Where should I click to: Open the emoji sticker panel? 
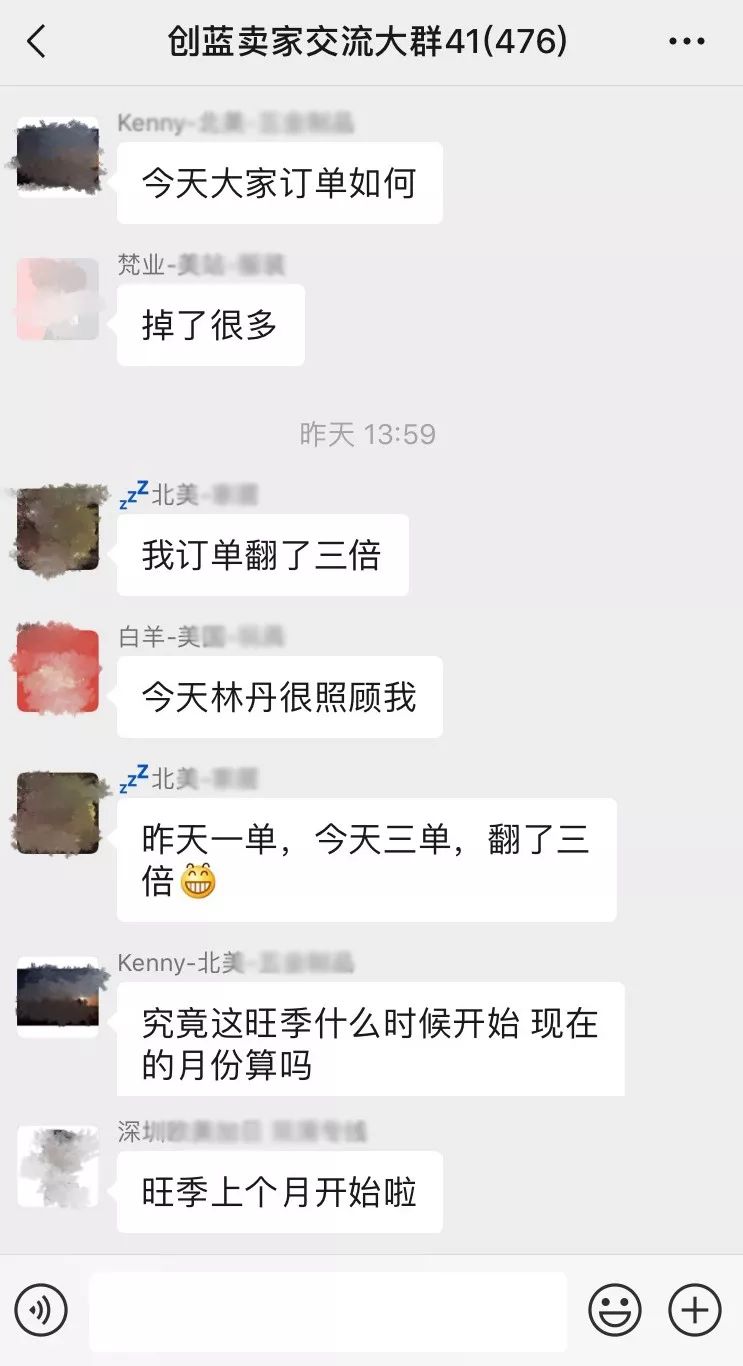click(x=614, y=1309)
